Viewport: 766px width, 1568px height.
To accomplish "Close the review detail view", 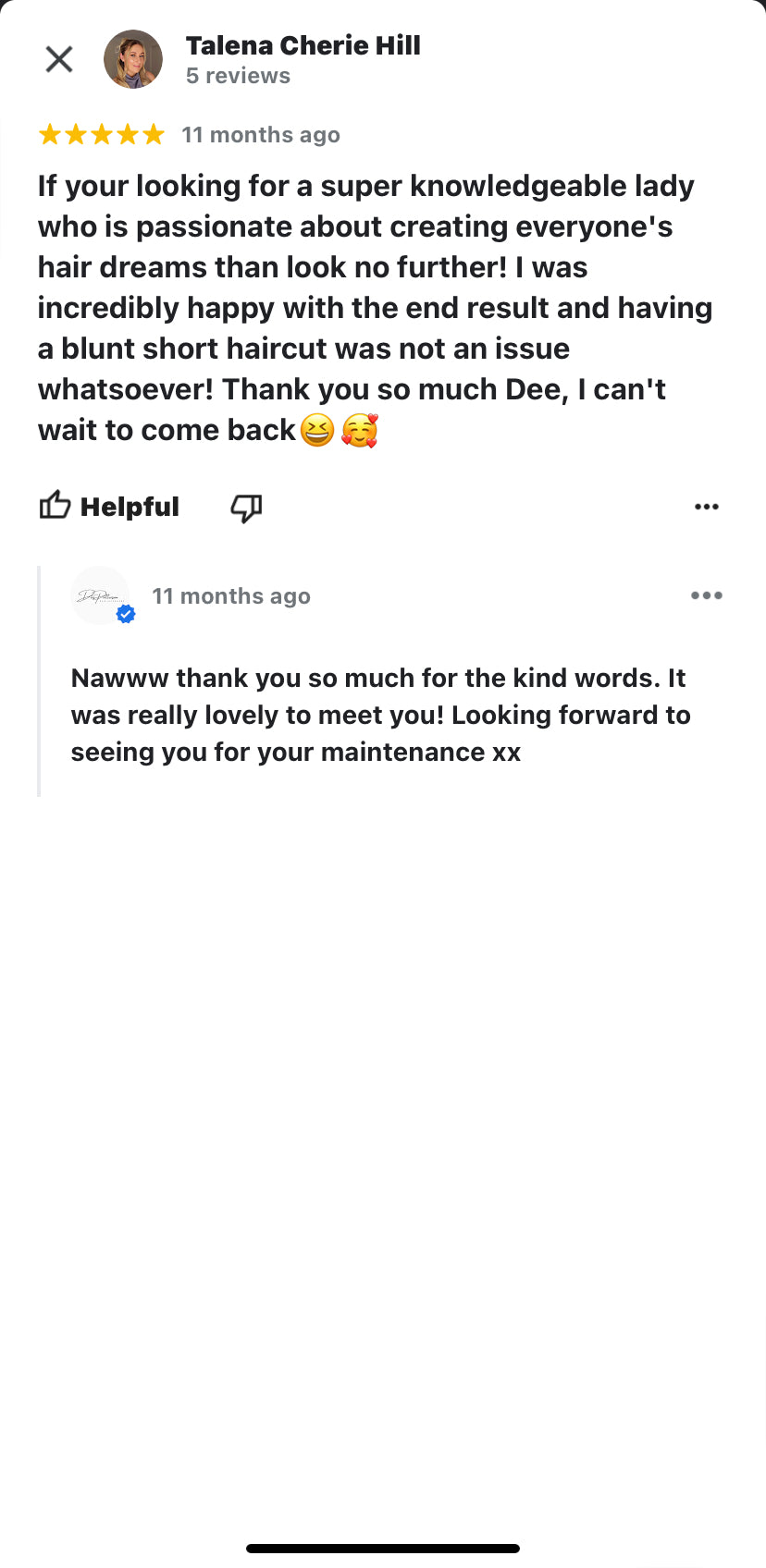I will tap(59, 59).
